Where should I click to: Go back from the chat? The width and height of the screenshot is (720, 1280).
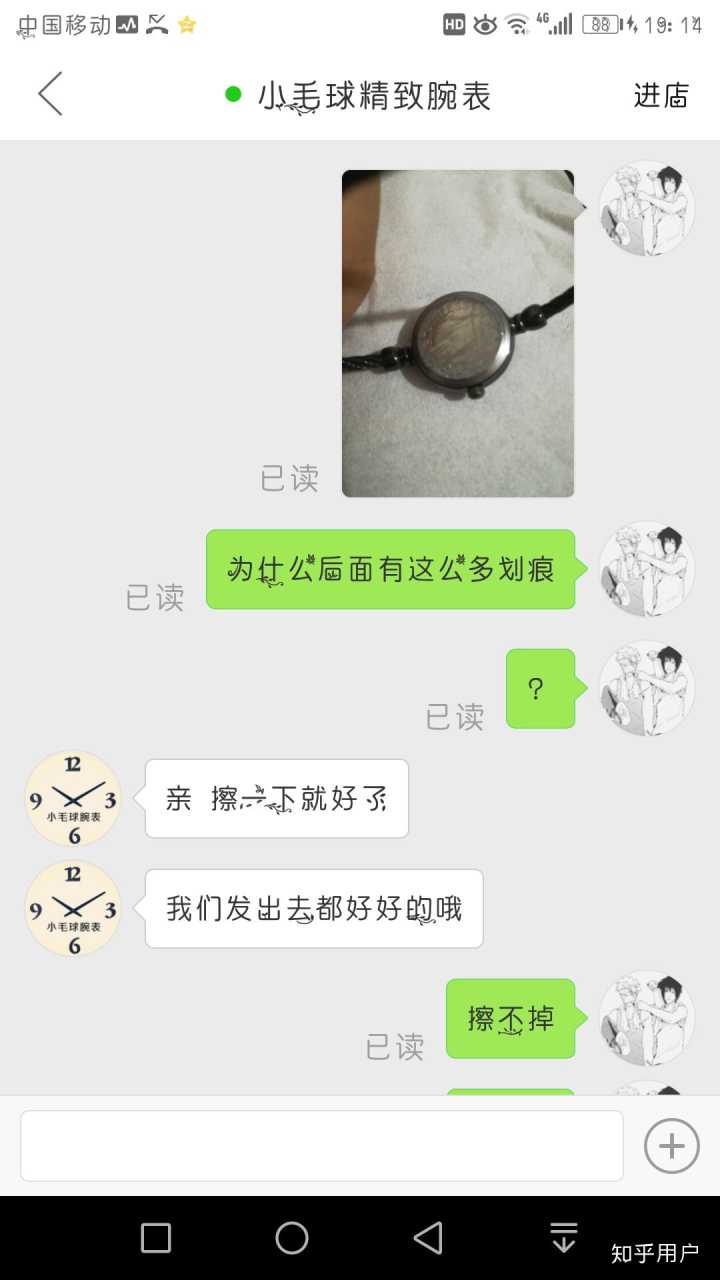coord(50,95)
